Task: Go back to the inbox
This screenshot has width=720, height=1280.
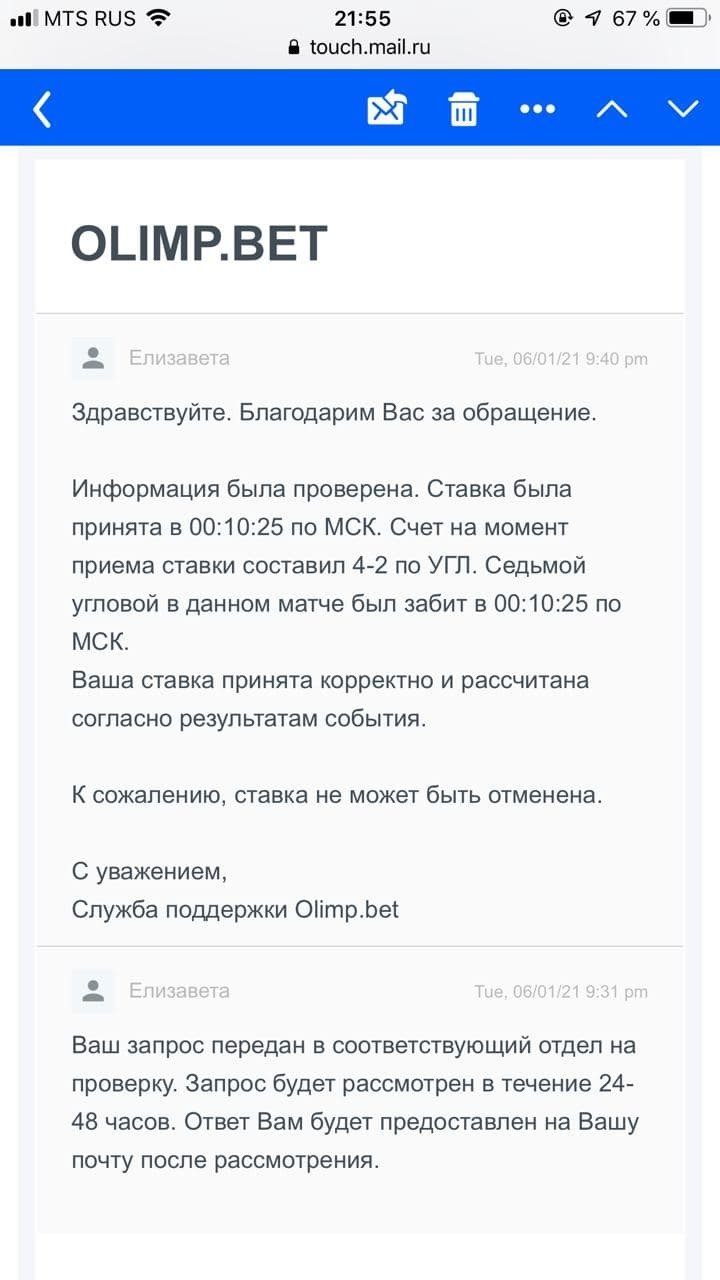Action: point(42,109)
